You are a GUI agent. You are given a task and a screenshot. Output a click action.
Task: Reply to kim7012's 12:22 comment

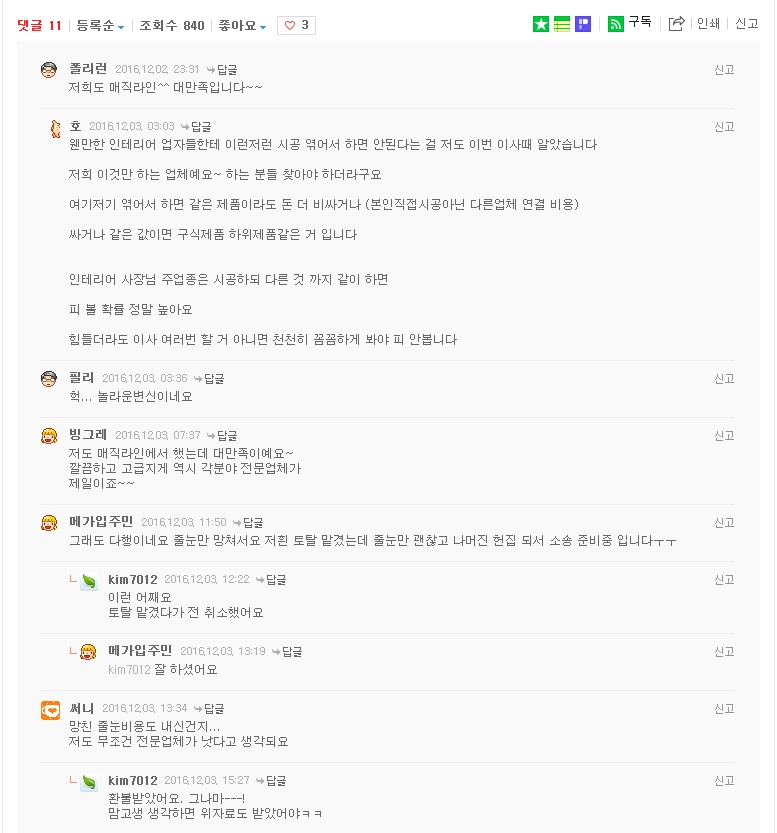274,580
